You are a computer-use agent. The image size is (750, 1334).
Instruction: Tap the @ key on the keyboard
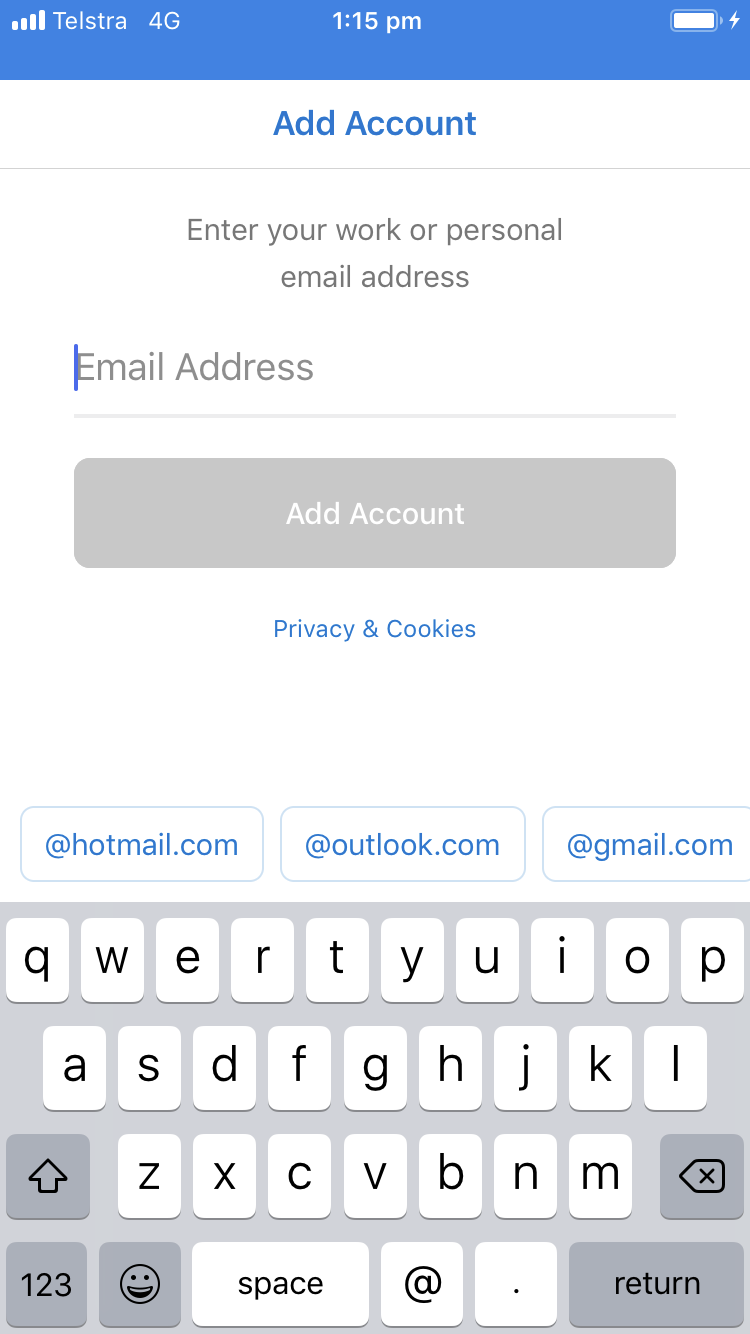click(422, 1284)
